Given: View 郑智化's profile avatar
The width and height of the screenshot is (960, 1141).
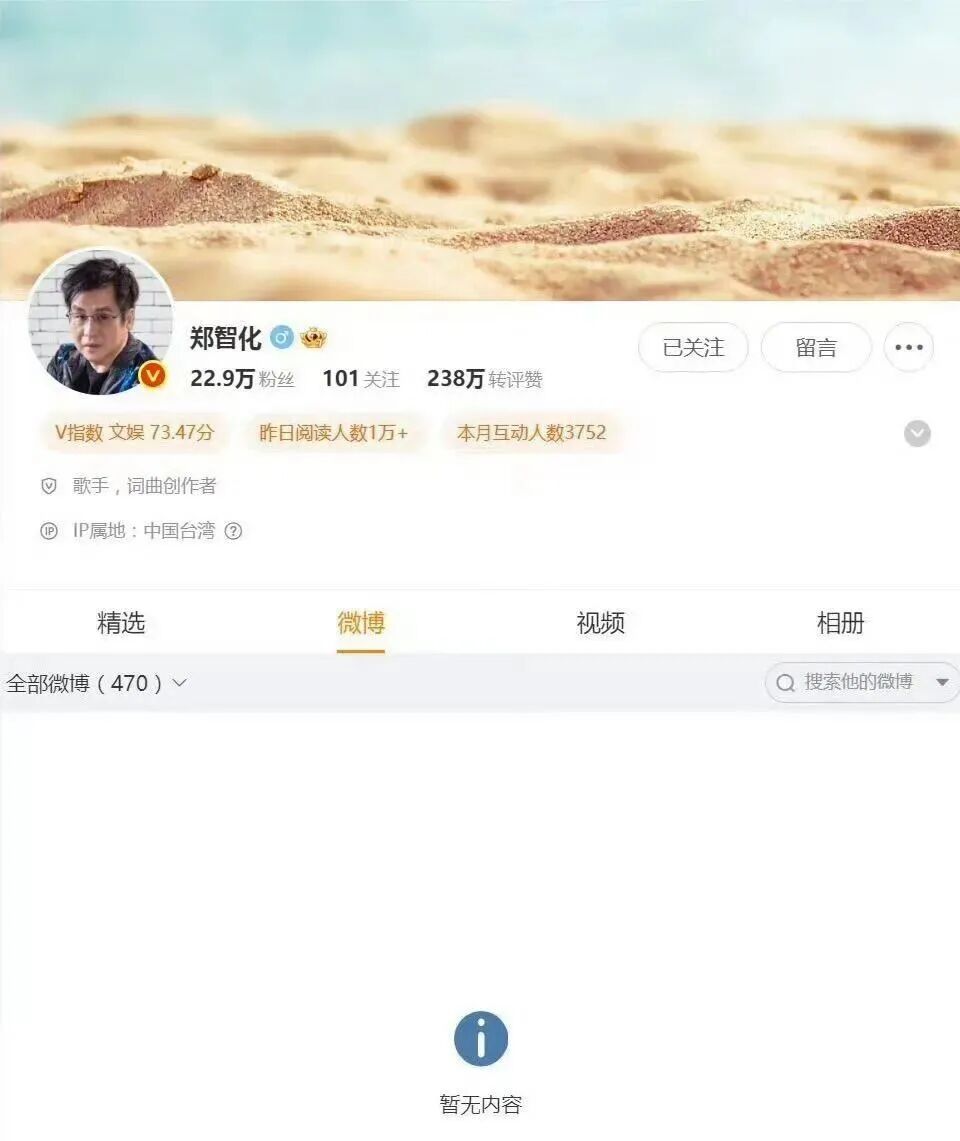Looking at the screenshot, I should point(100,322).
